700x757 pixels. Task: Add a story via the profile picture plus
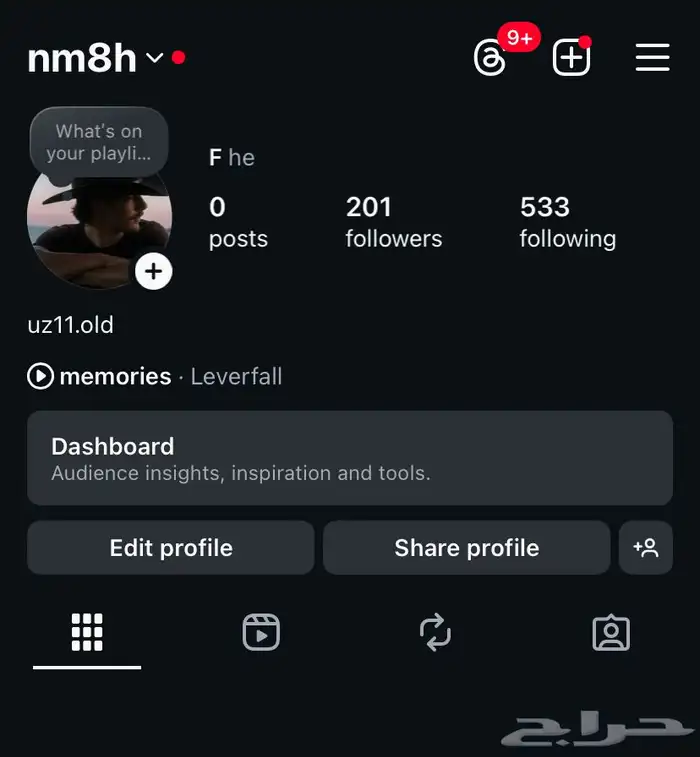153,271
